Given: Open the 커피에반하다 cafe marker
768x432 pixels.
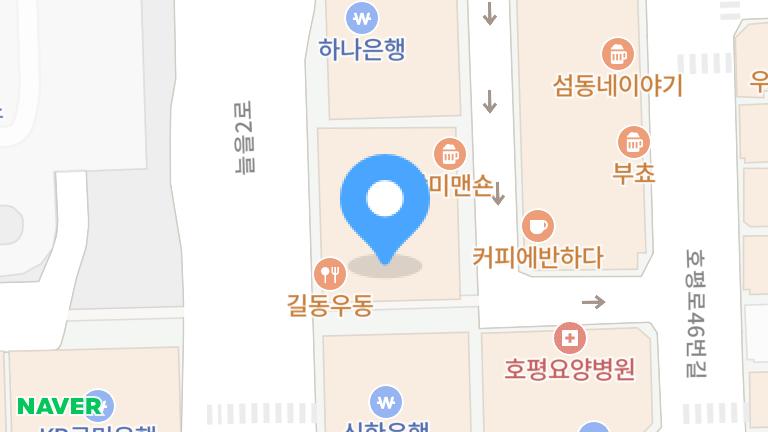Looking at the screenshot, I should (x=538, y=224).
